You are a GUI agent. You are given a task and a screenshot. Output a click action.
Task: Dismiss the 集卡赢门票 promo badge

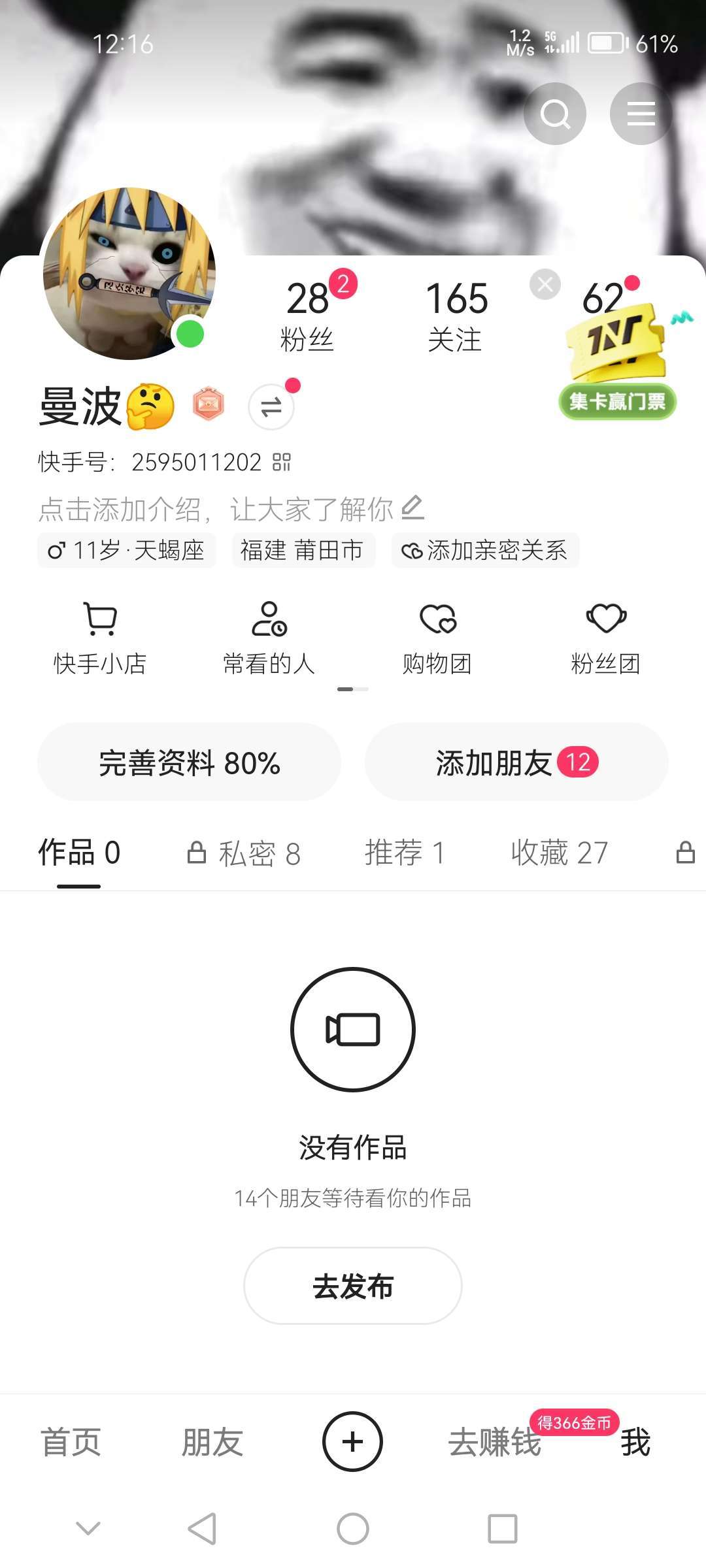(x=545, y=284)
